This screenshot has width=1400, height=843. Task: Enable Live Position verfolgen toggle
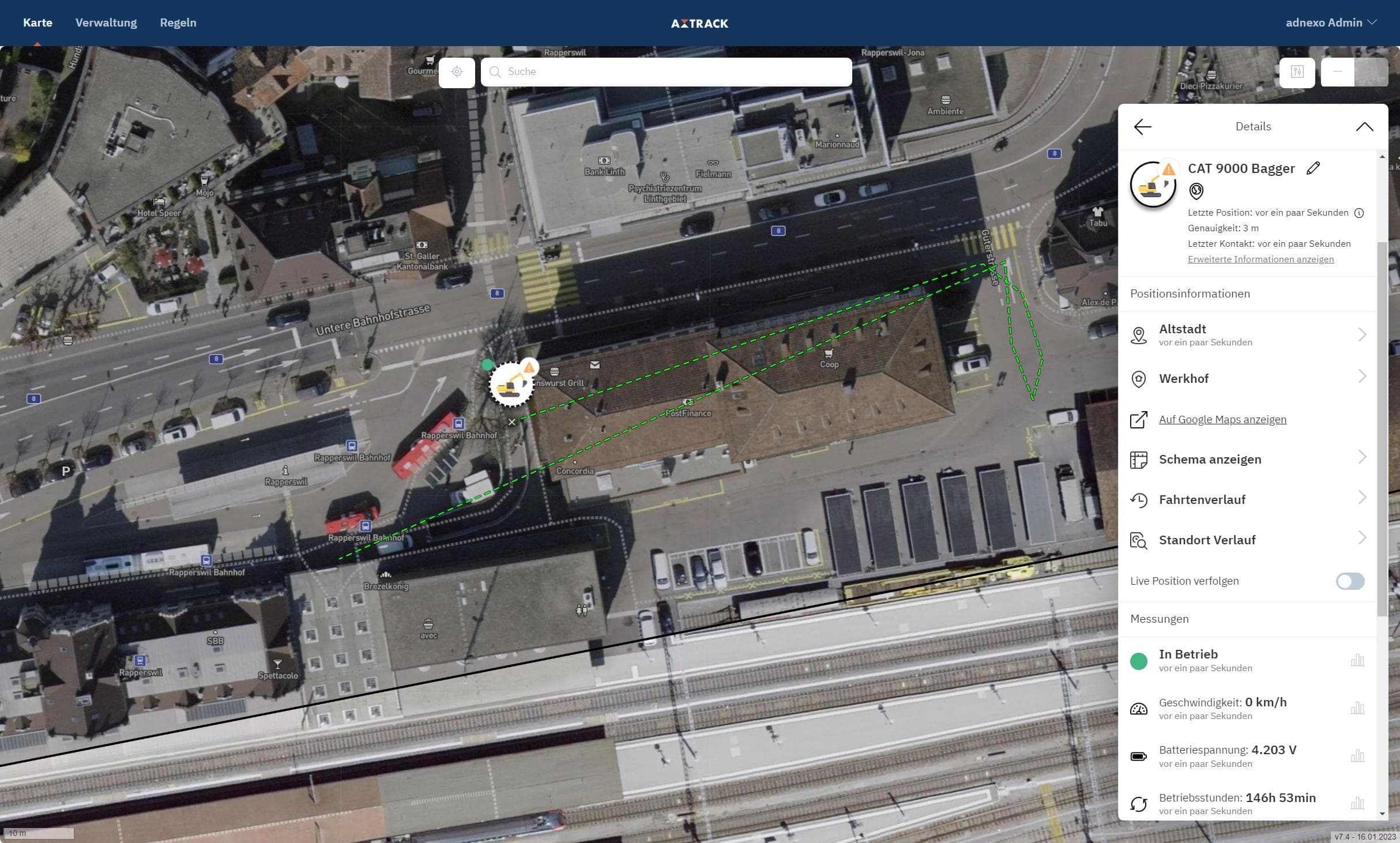coord(1349,581)
